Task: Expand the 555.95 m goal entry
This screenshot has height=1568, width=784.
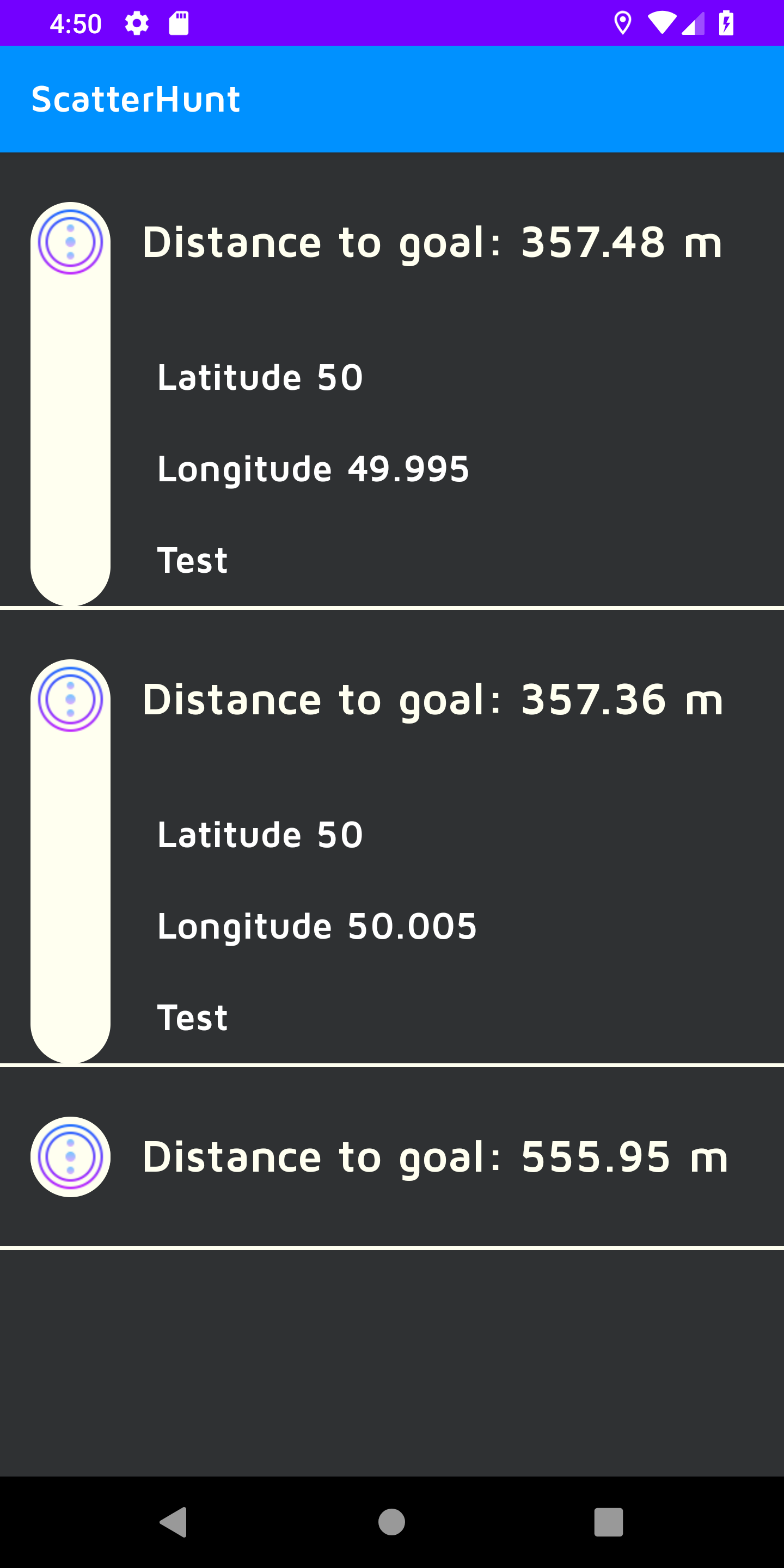Action: click(x=71, y=1156)
